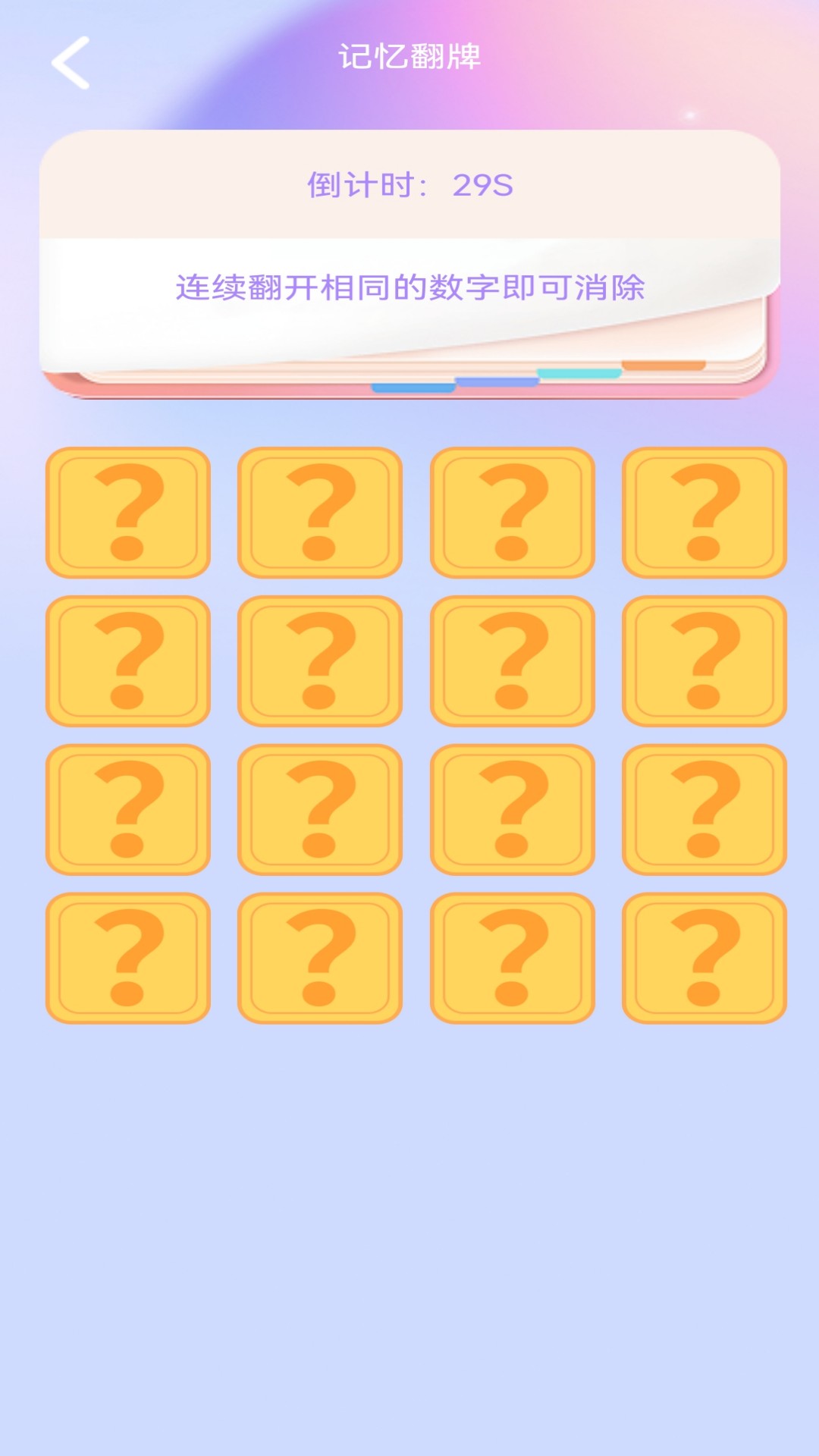Flip the last card in the top row
The image size is (819, 1456).
(704, 512)
